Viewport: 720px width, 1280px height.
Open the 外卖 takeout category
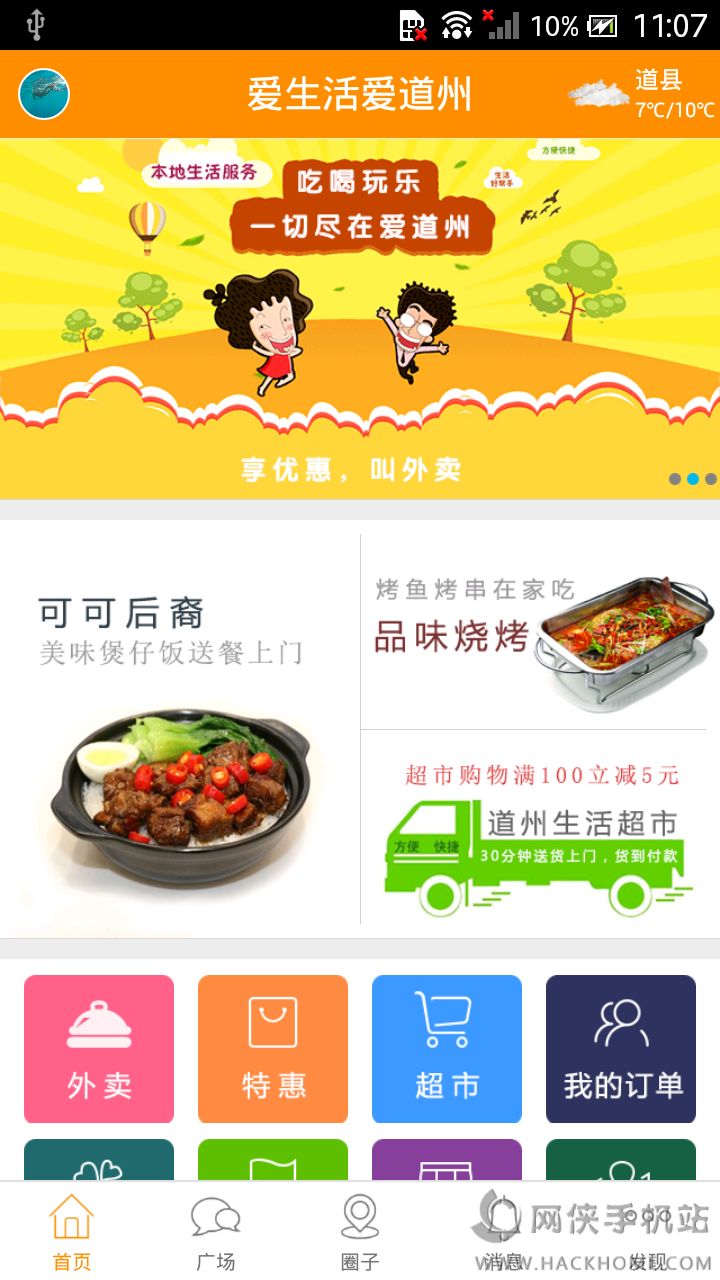coord(99,1049)
